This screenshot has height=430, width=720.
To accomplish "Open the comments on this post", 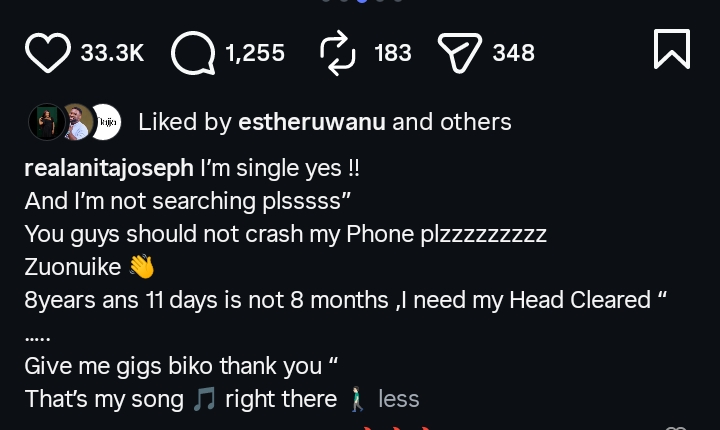I will point(193,52).
